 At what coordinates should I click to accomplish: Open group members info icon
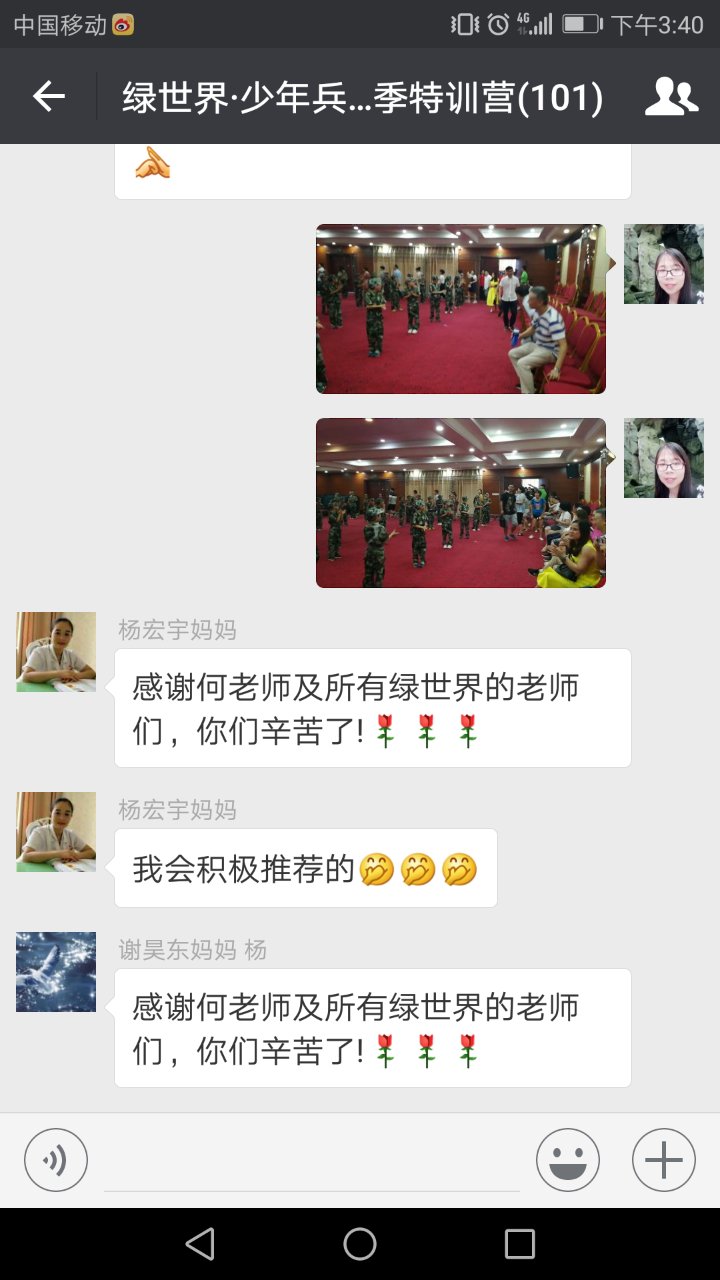tap(671, 97)
